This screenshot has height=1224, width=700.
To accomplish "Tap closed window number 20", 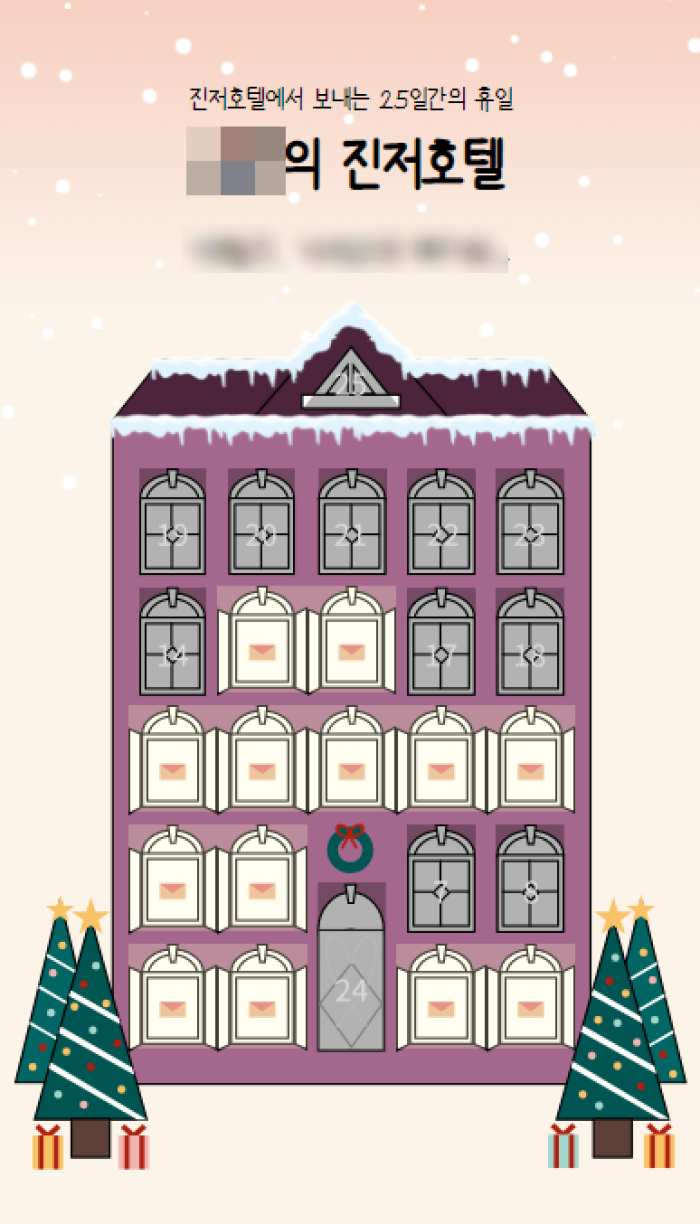I will coord(262,522).
